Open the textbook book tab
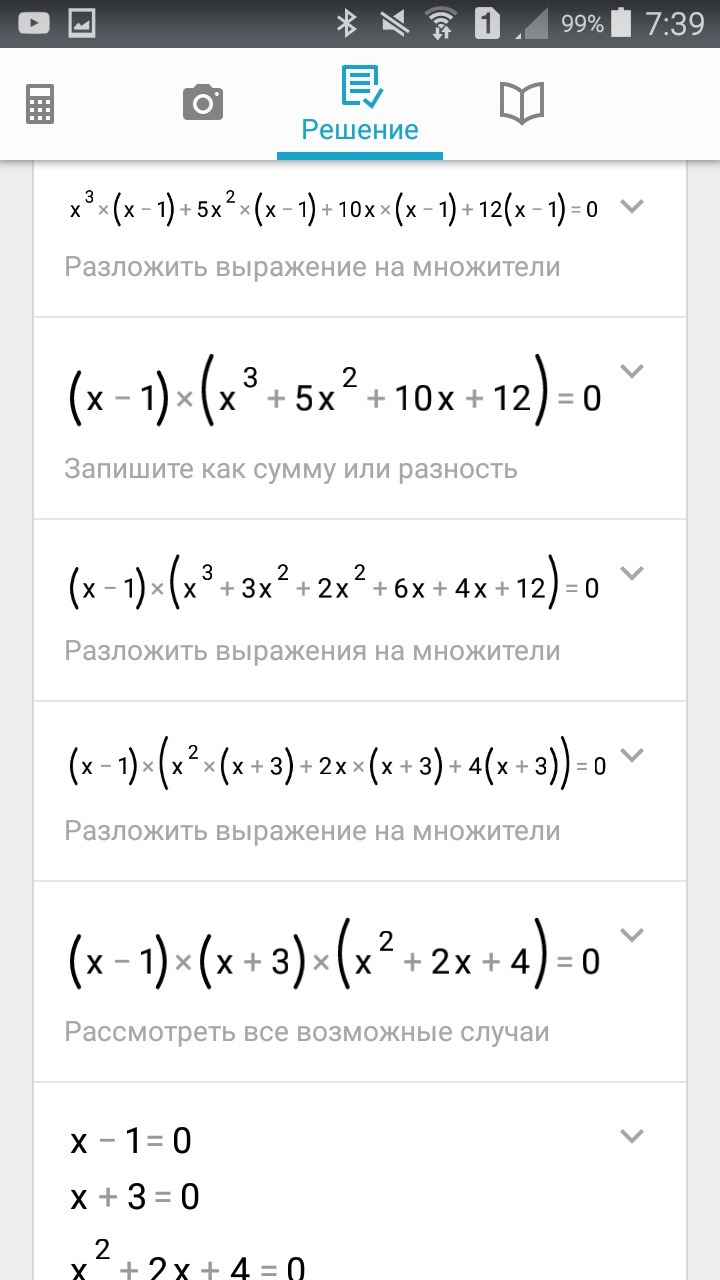 [521, 104]
